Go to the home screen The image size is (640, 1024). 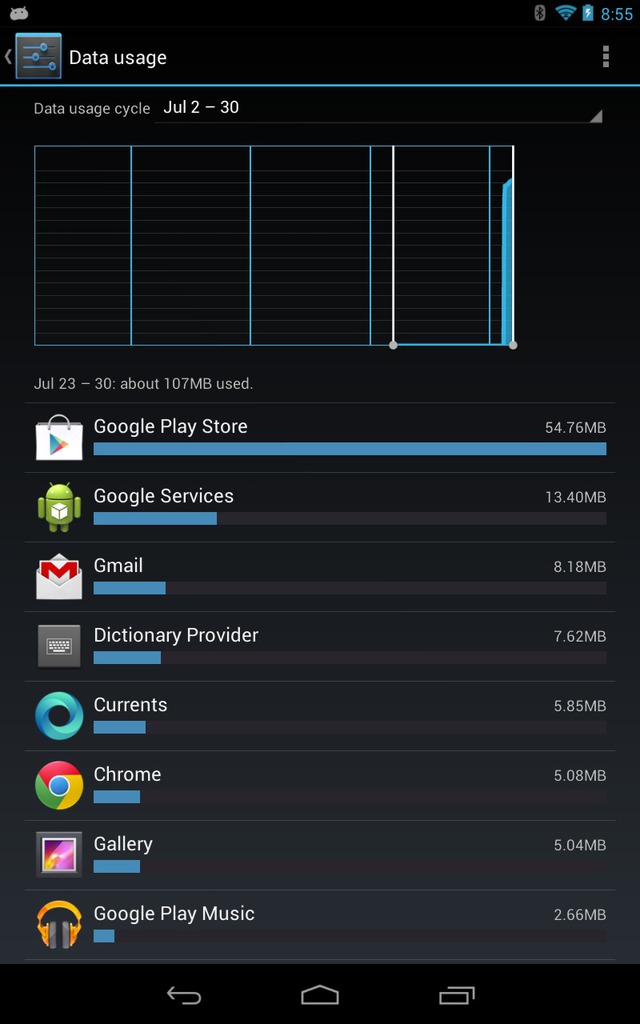[320, 995]
